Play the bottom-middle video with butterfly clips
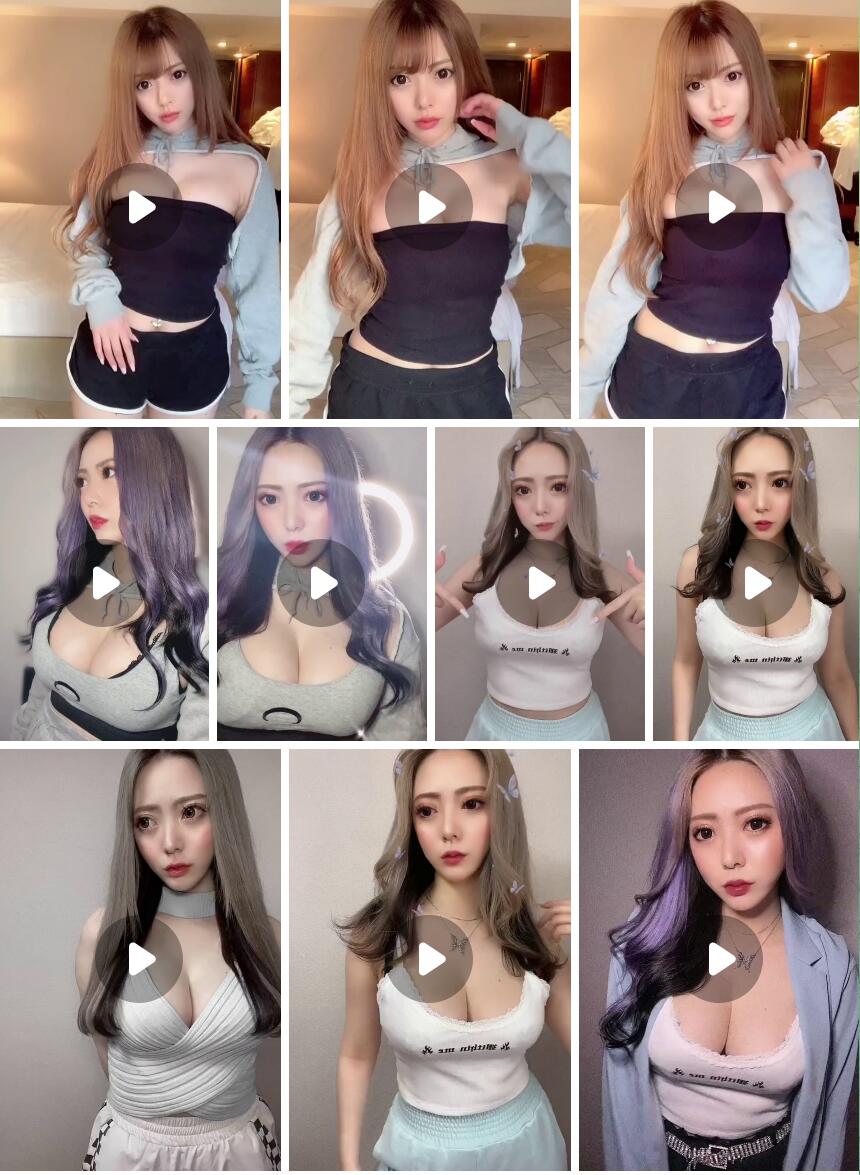860x1175 pixels. pos(430,959)
